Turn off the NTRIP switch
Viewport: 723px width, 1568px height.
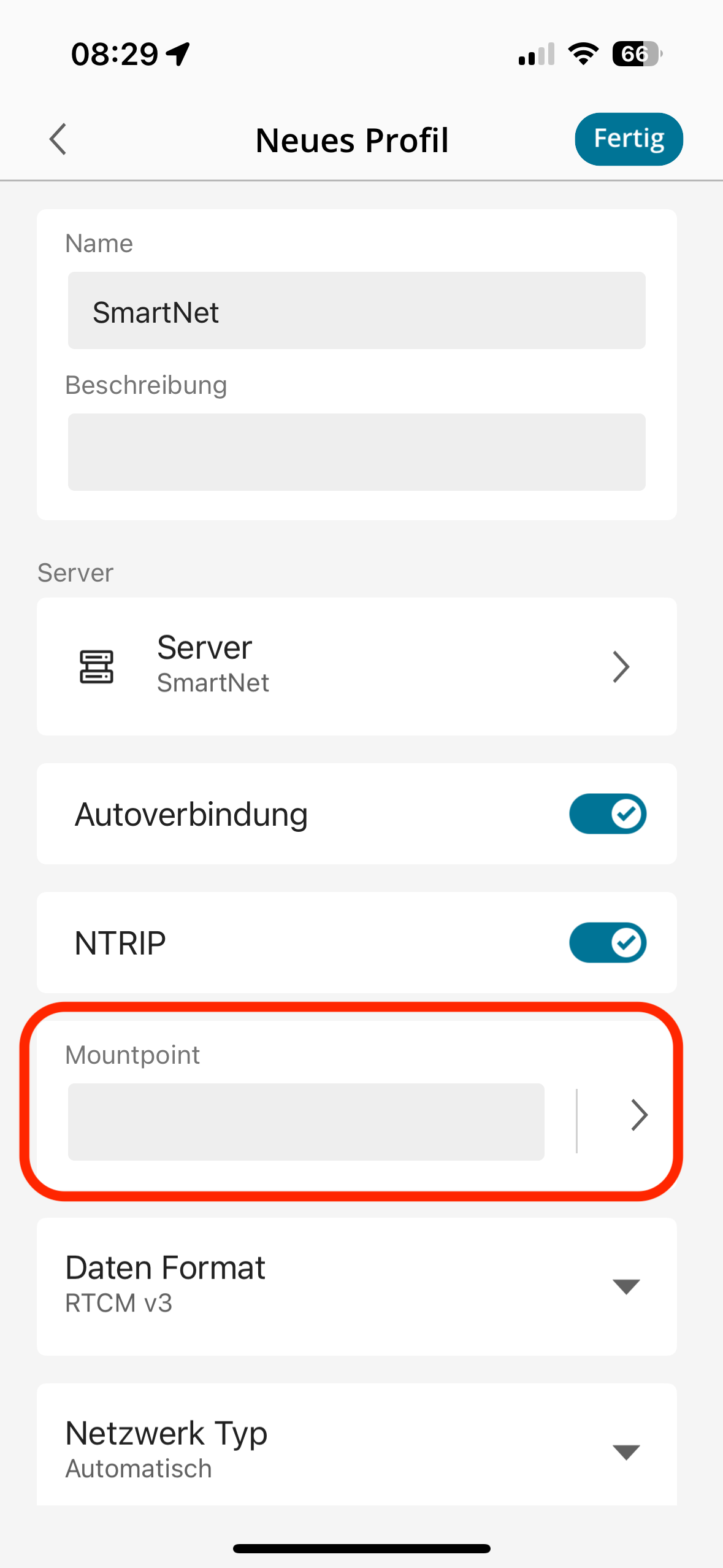607,943
